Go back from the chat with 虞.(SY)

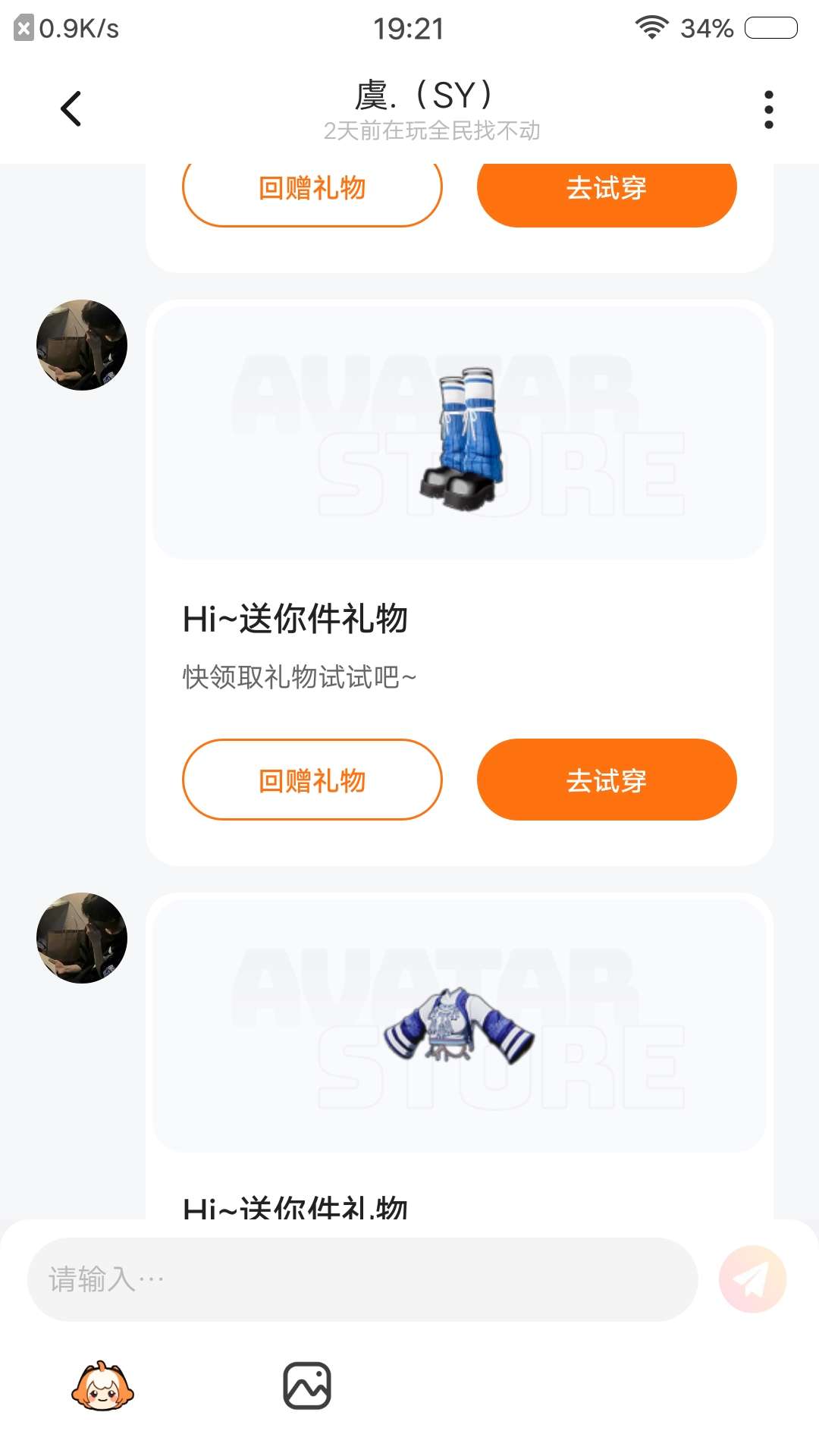(71, 108)
